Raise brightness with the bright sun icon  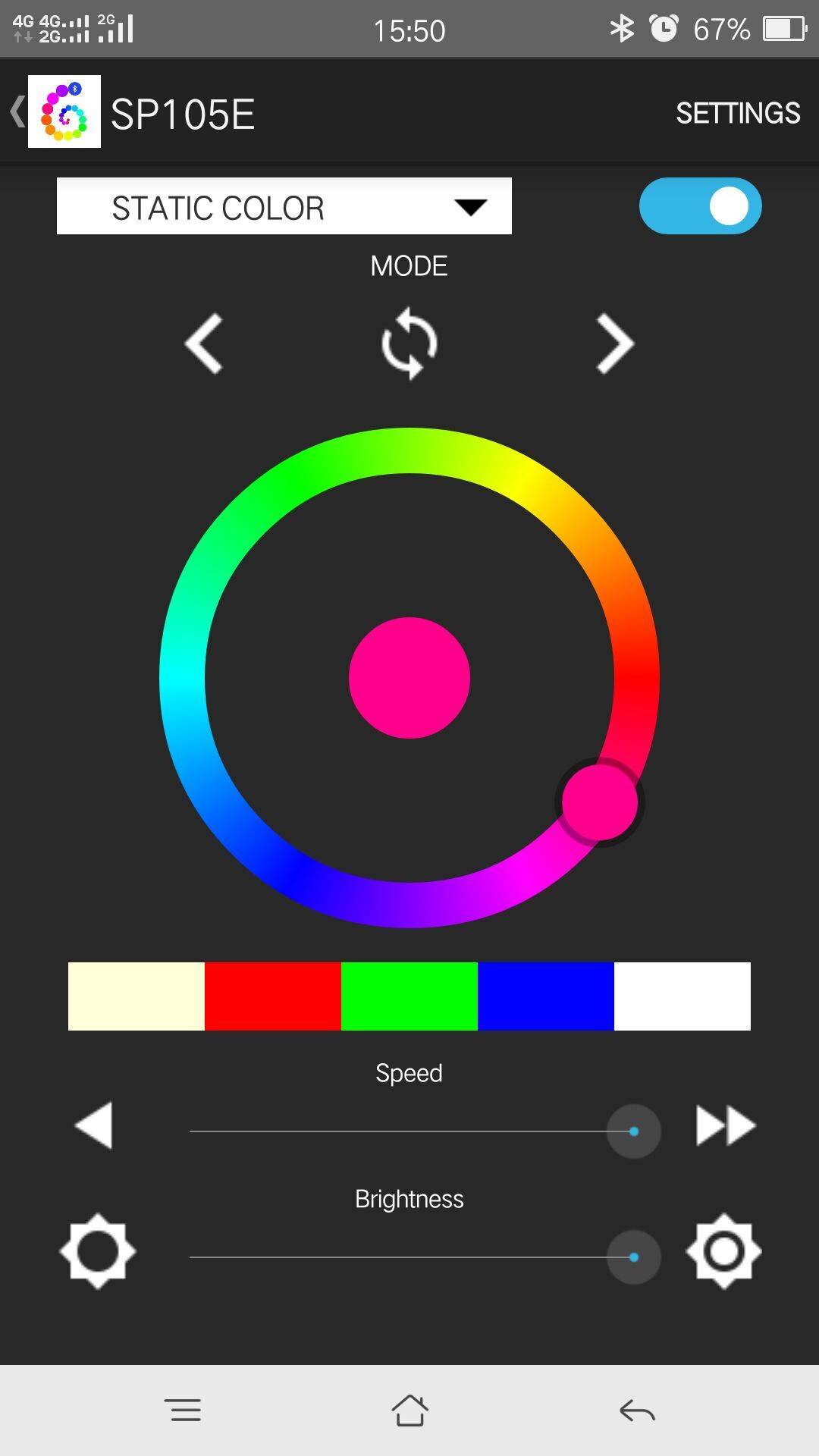[723, 1251]
